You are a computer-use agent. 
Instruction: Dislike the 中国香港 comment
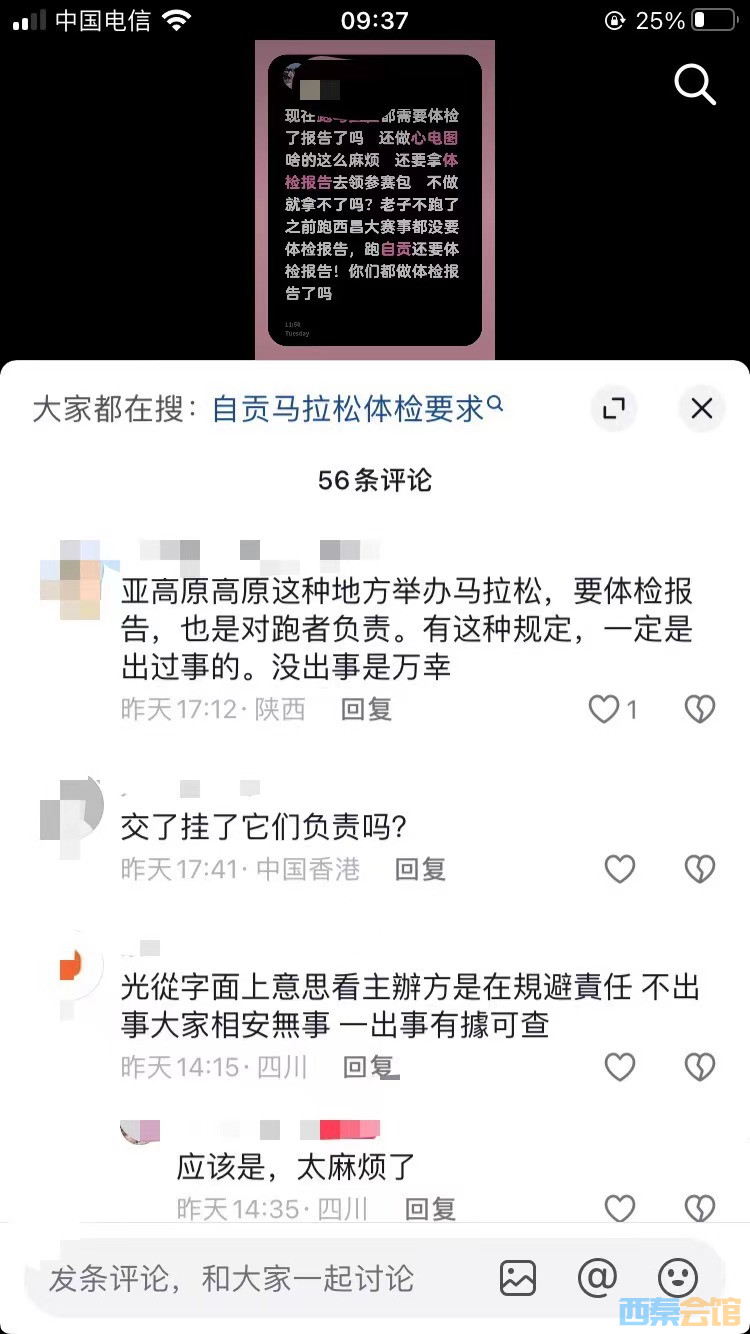coord(699,869)
